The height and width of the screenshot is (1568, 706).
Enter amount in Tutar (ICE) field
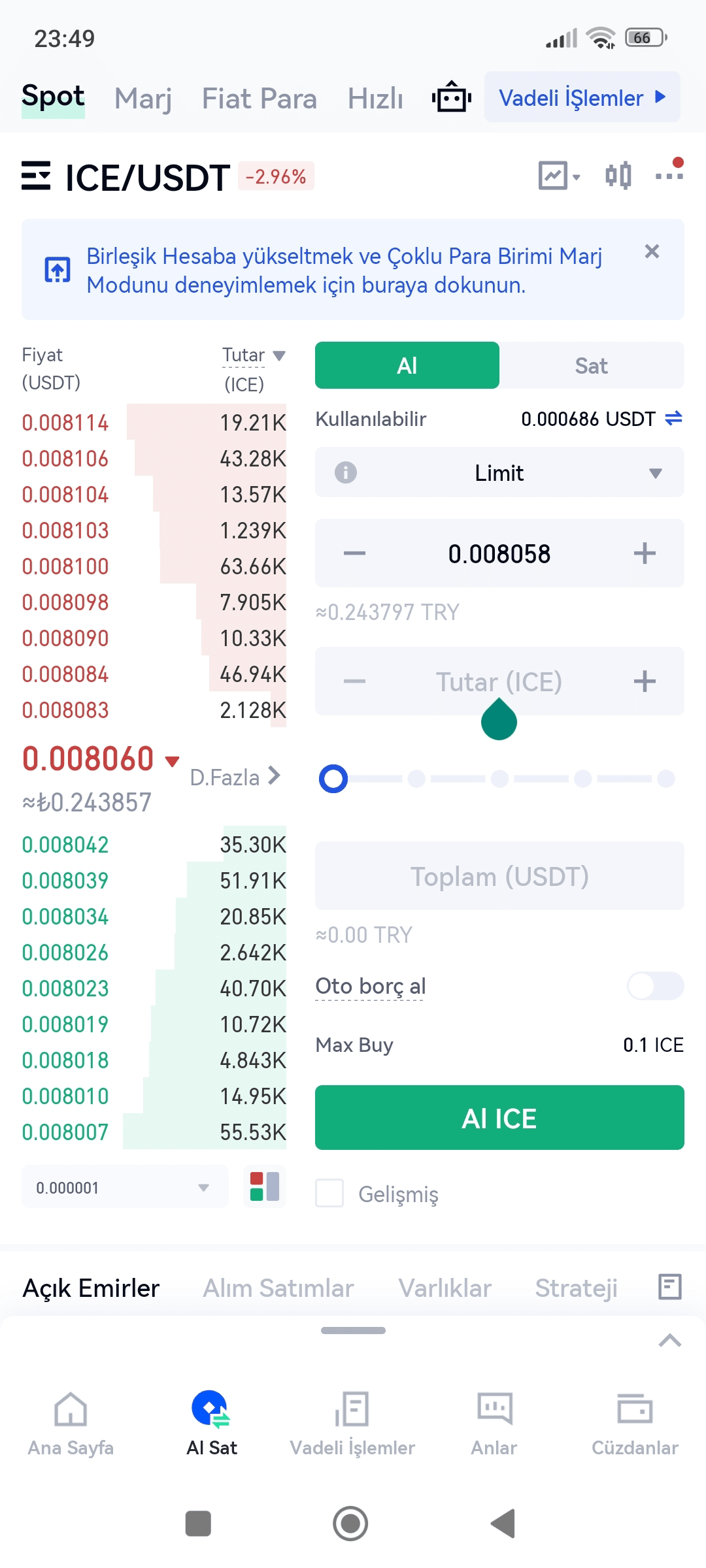499,681
